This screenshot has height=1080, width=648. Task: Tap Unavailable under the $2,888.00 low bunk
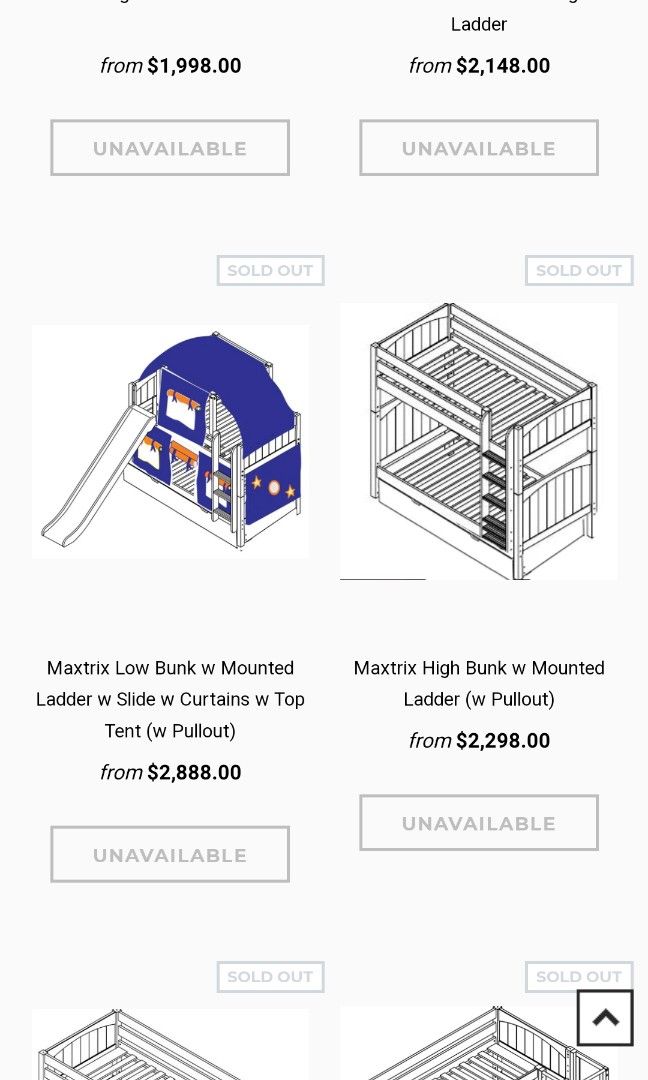click(170, 855)
